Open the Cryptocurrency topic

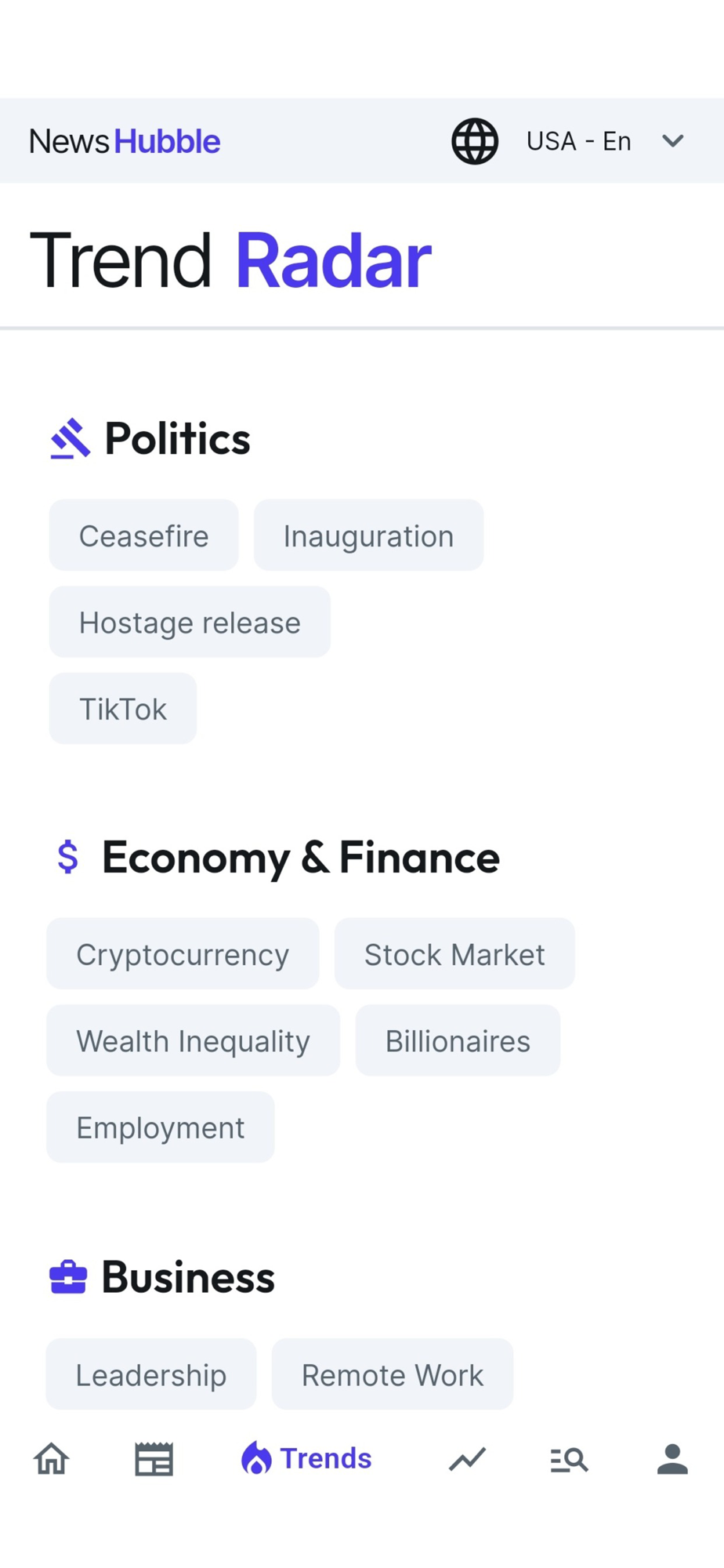coord(183,954)
